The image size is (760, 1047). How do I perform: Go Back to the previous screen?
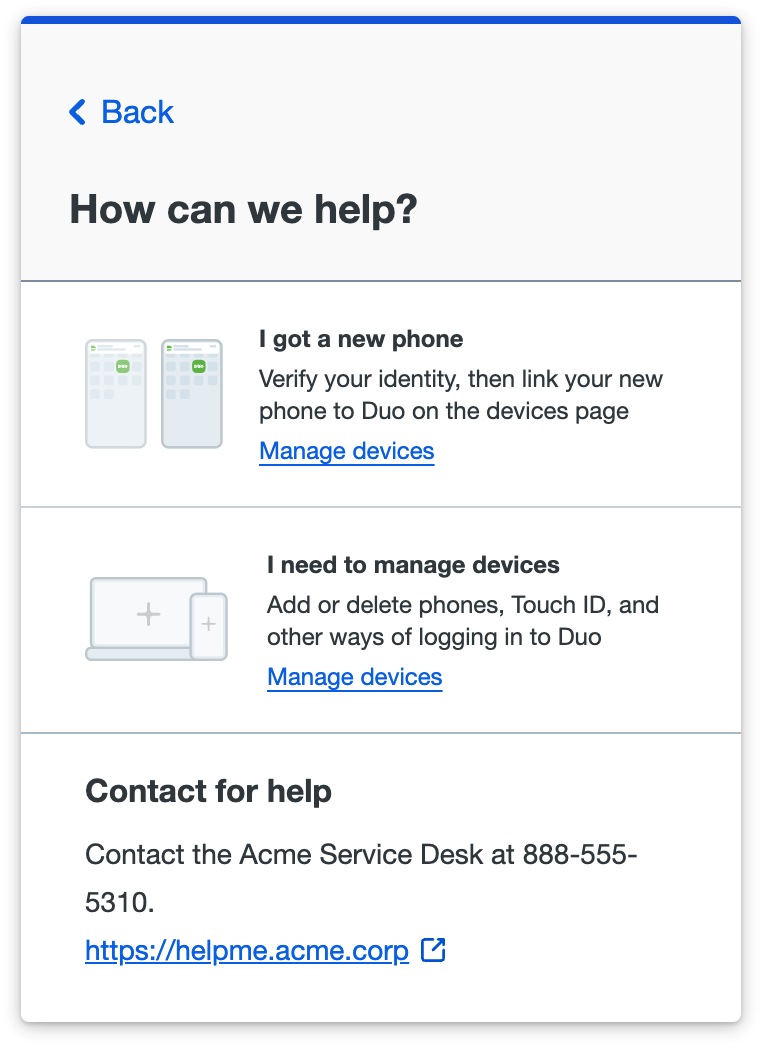121,112
